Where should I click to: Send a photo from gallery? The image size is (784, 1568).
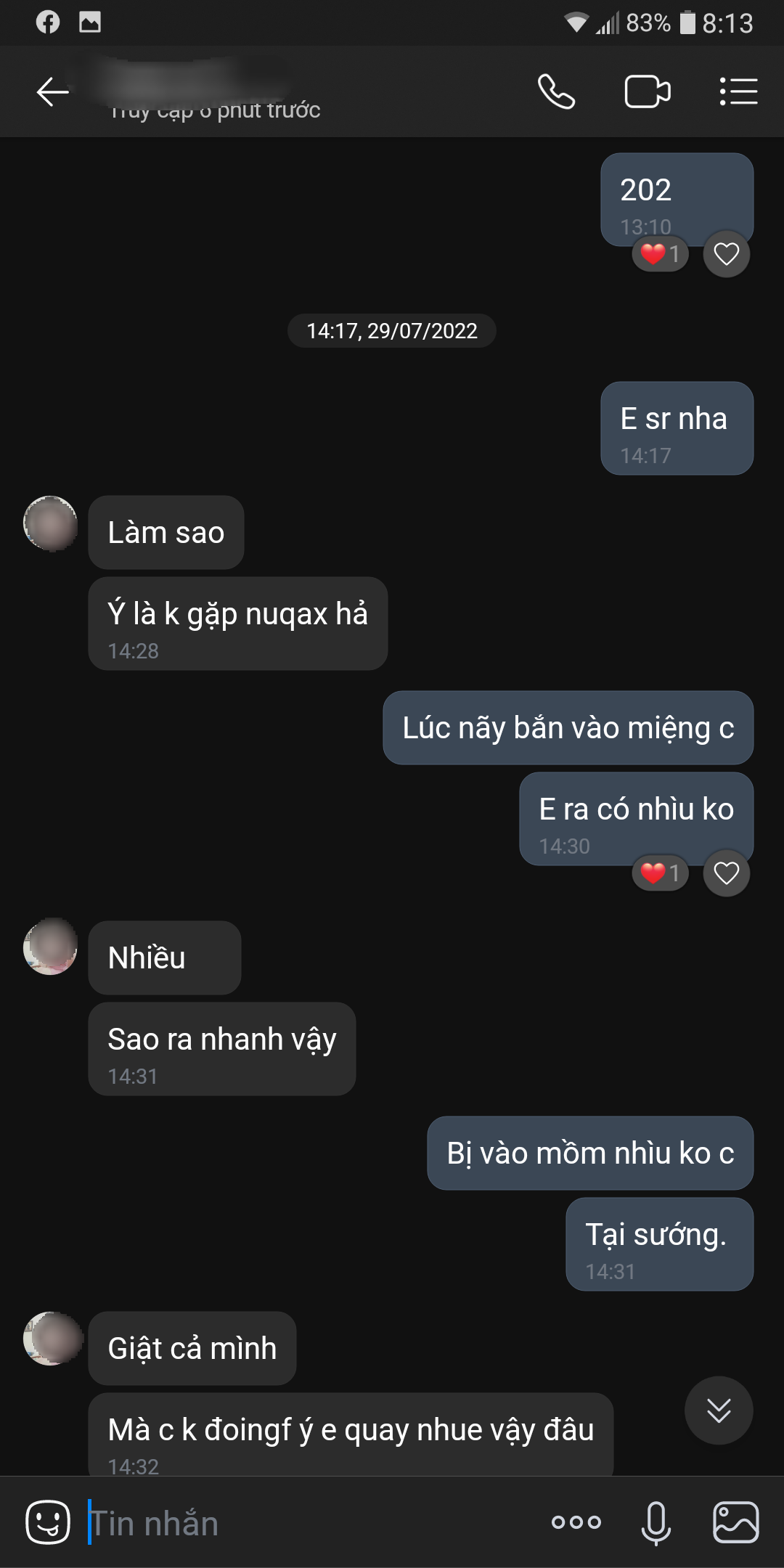(735, 1522)
